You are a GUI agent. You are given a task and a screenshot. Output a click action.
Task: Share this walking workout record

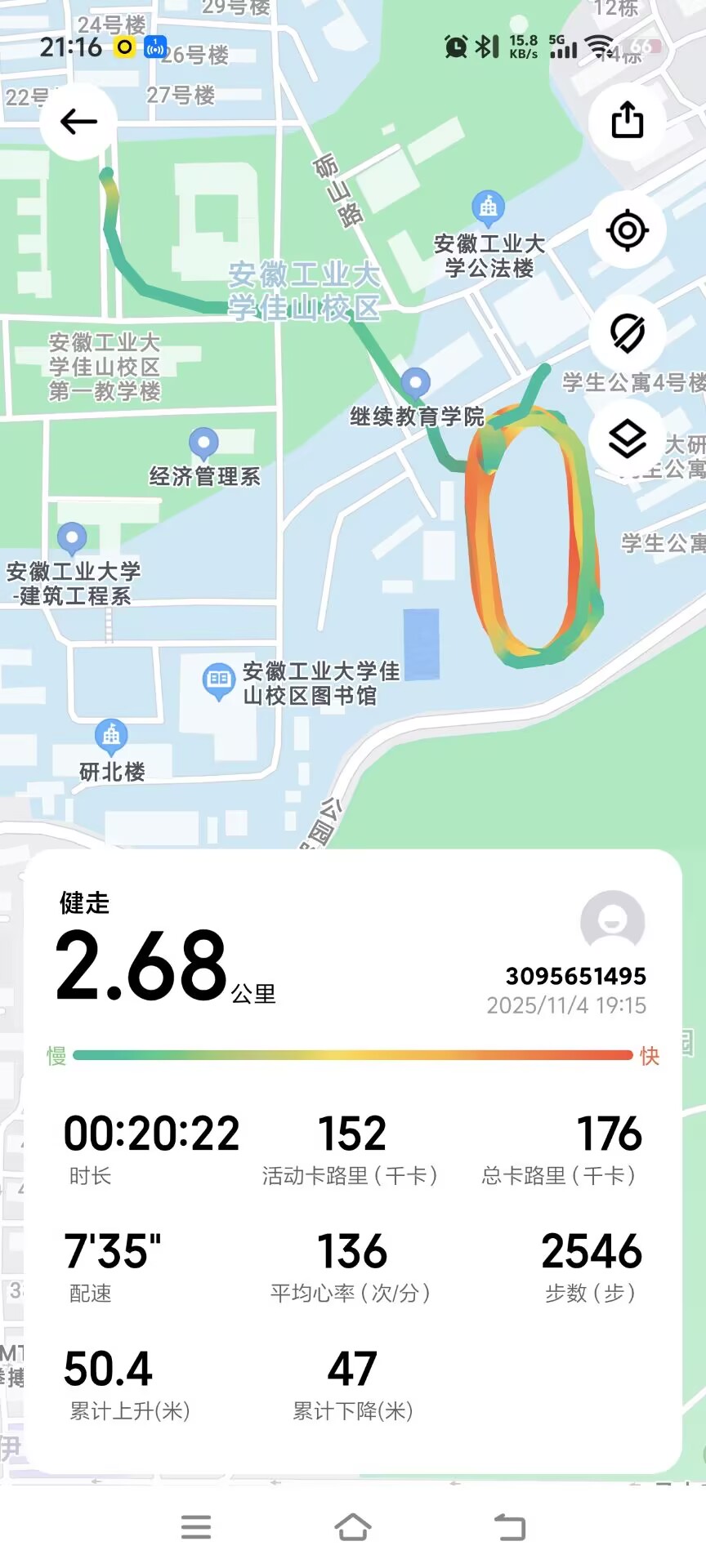pos(628,121)
